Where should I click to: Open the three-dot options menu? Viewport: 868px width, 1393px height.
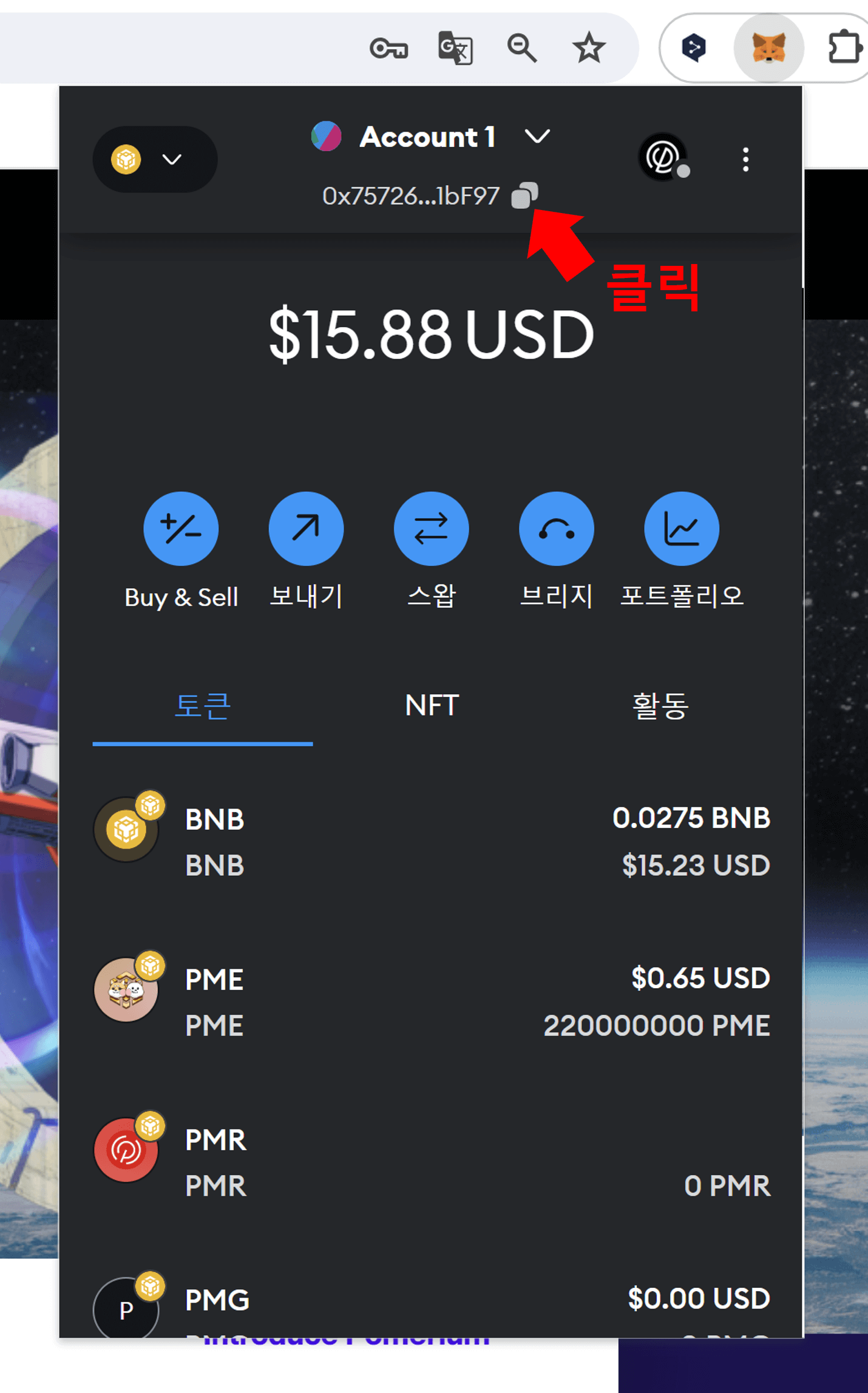tap(745, 159)
